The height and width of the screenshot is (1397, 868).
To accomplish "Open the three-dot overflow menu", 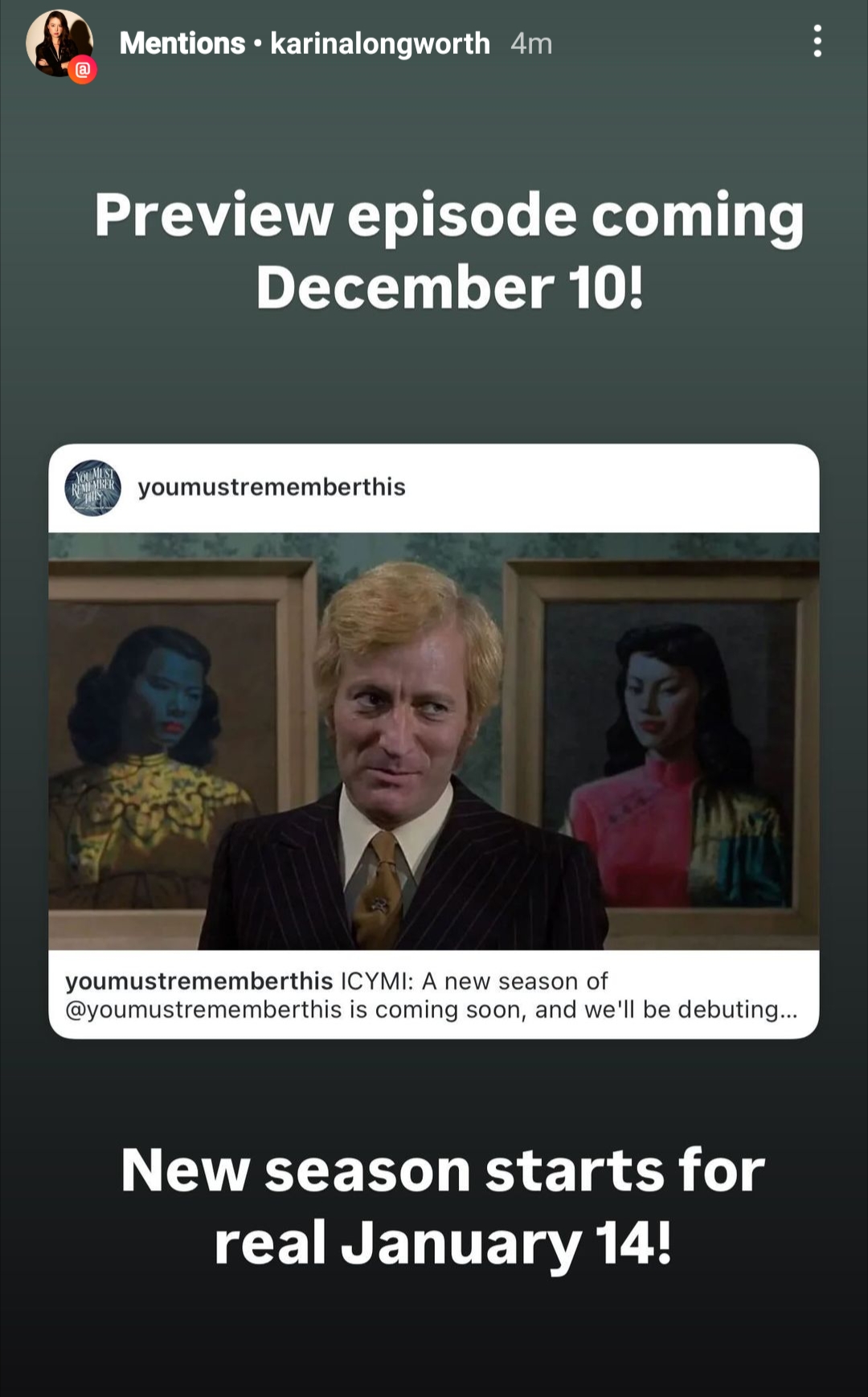I will [x=817, y=41].
